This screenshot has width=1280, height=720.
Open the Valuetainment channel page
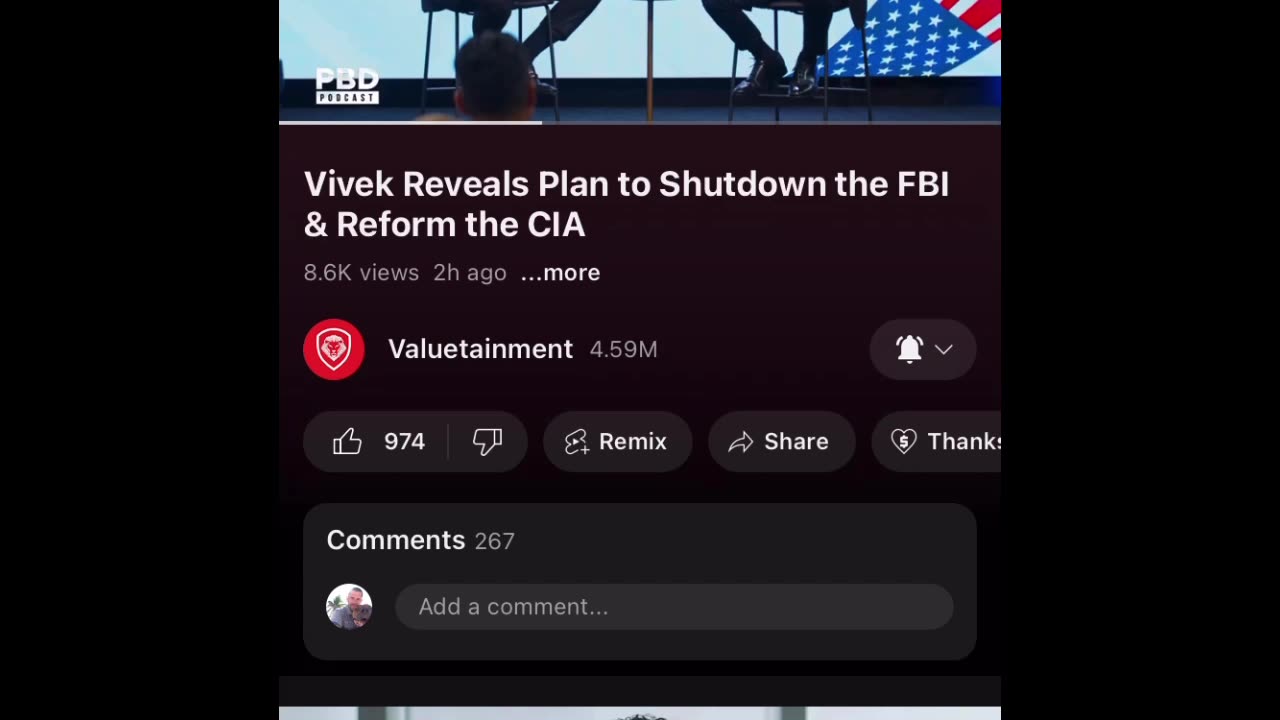tap(480, 349)
